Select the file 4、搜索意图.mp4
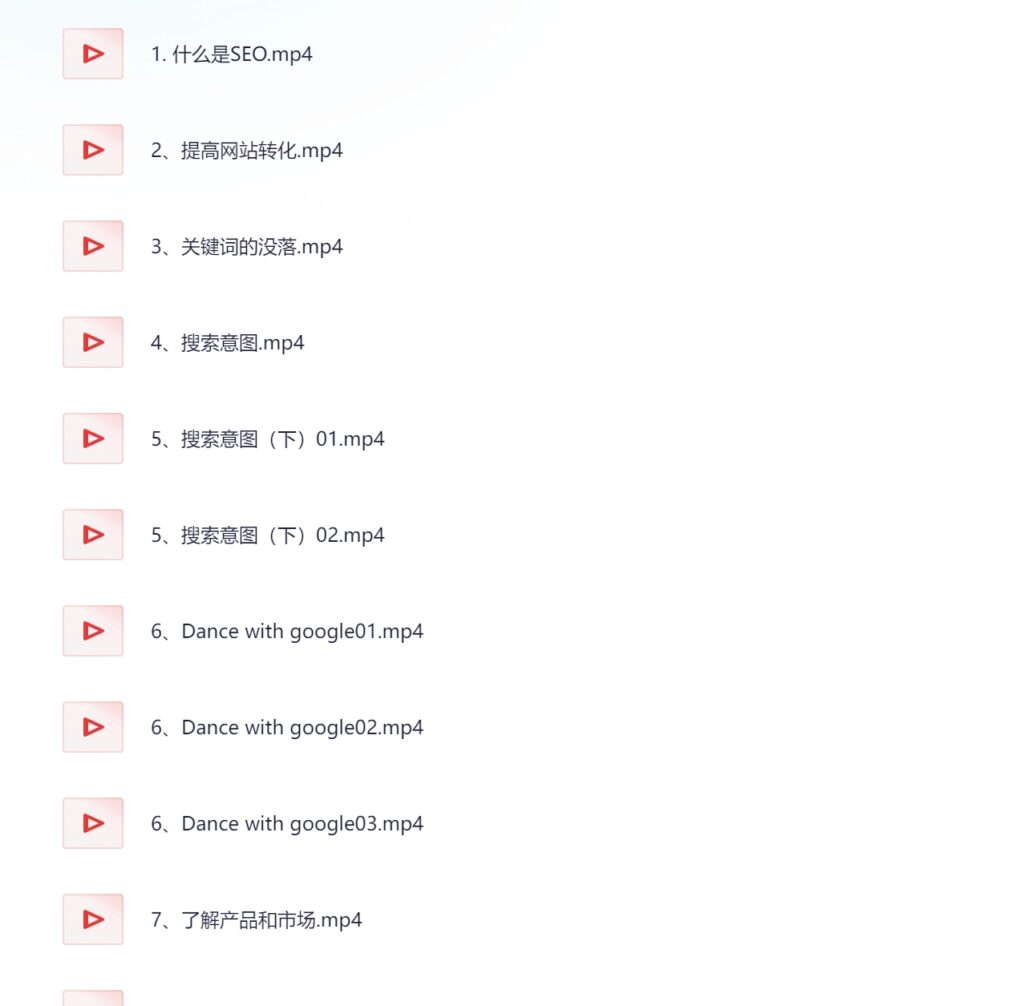This screenshot has height=1006, width=1024. [227, 343]
